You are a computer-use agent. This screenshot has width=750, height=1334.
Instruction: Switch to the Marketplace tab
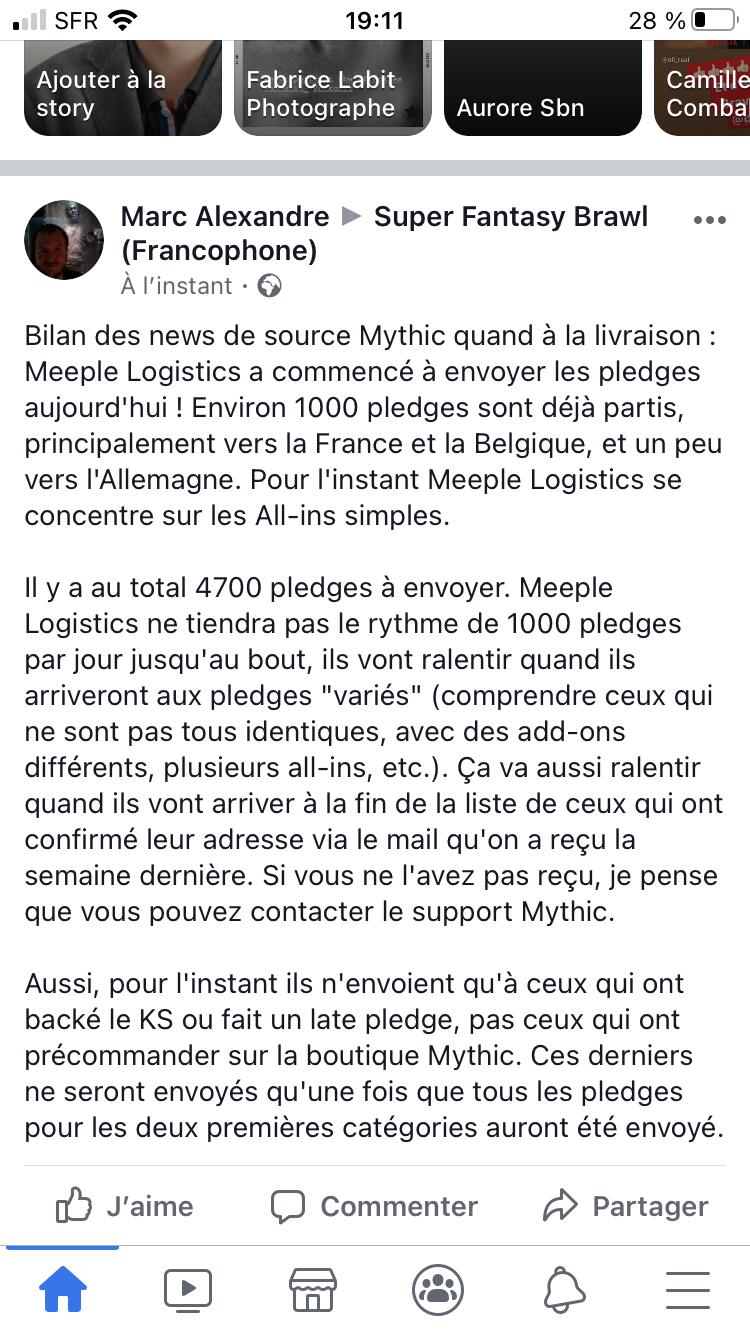[313, 1290]
